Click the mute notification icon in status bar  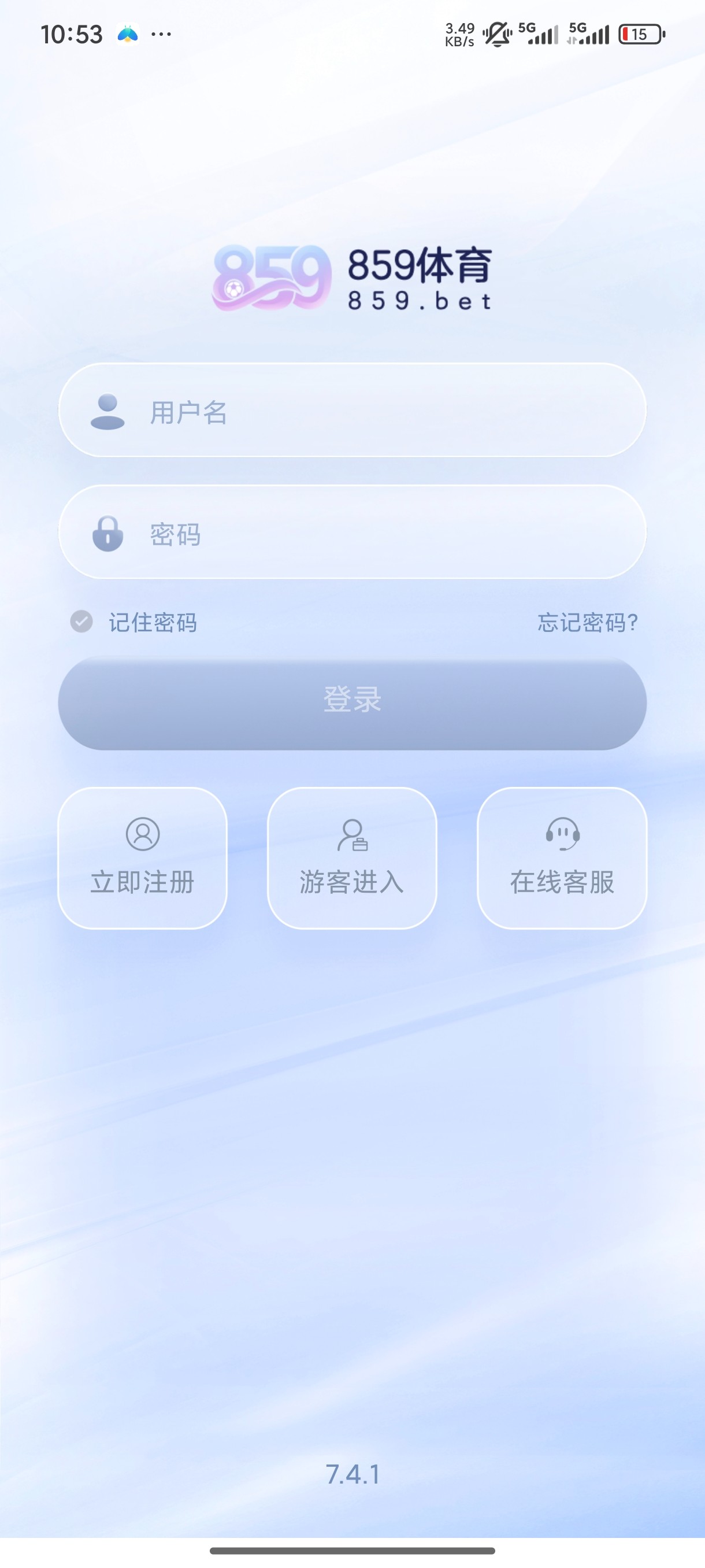tap(497, 35)
